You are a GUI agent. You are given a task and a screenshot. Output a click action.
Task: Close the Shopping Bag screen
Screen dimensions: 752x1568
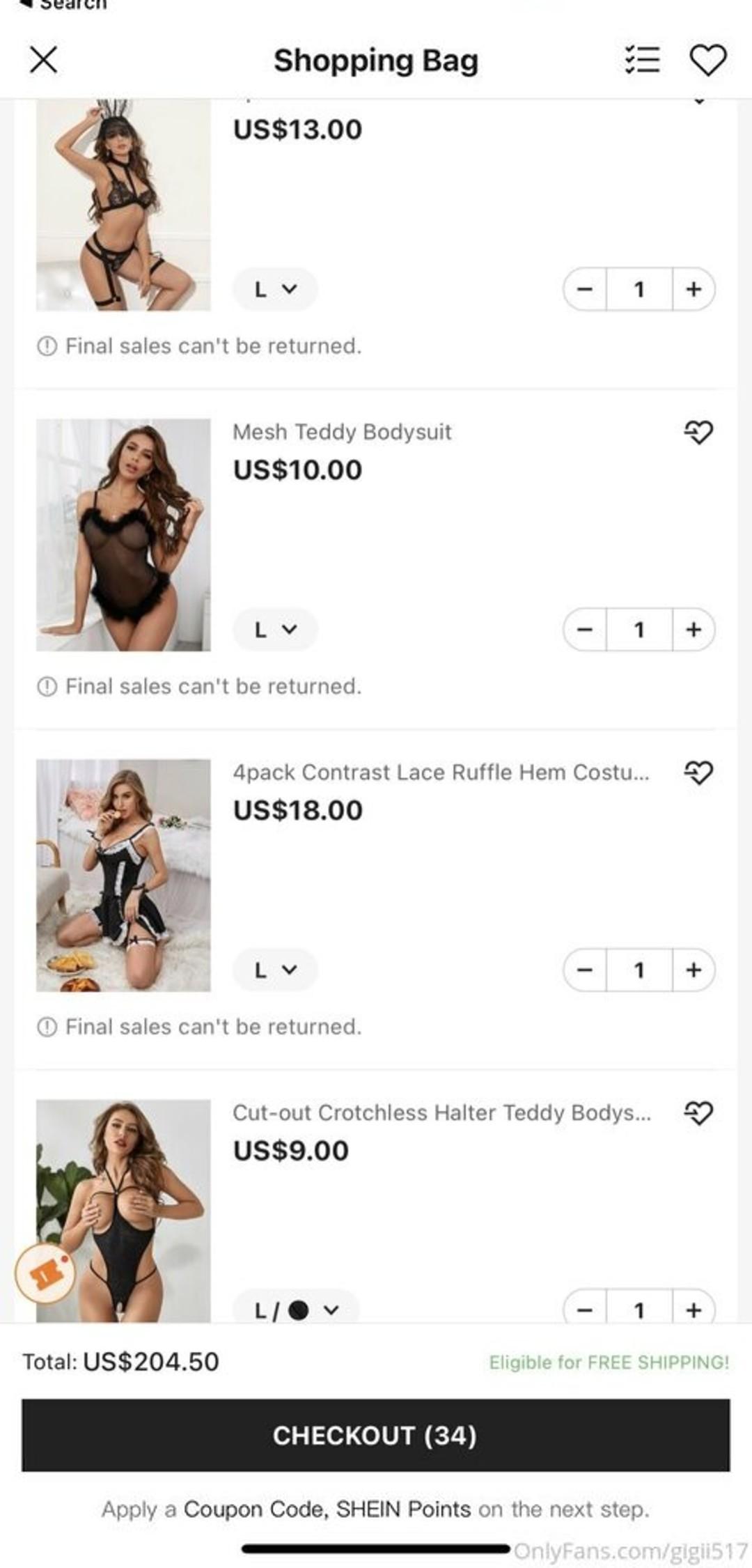click(44, 60)
